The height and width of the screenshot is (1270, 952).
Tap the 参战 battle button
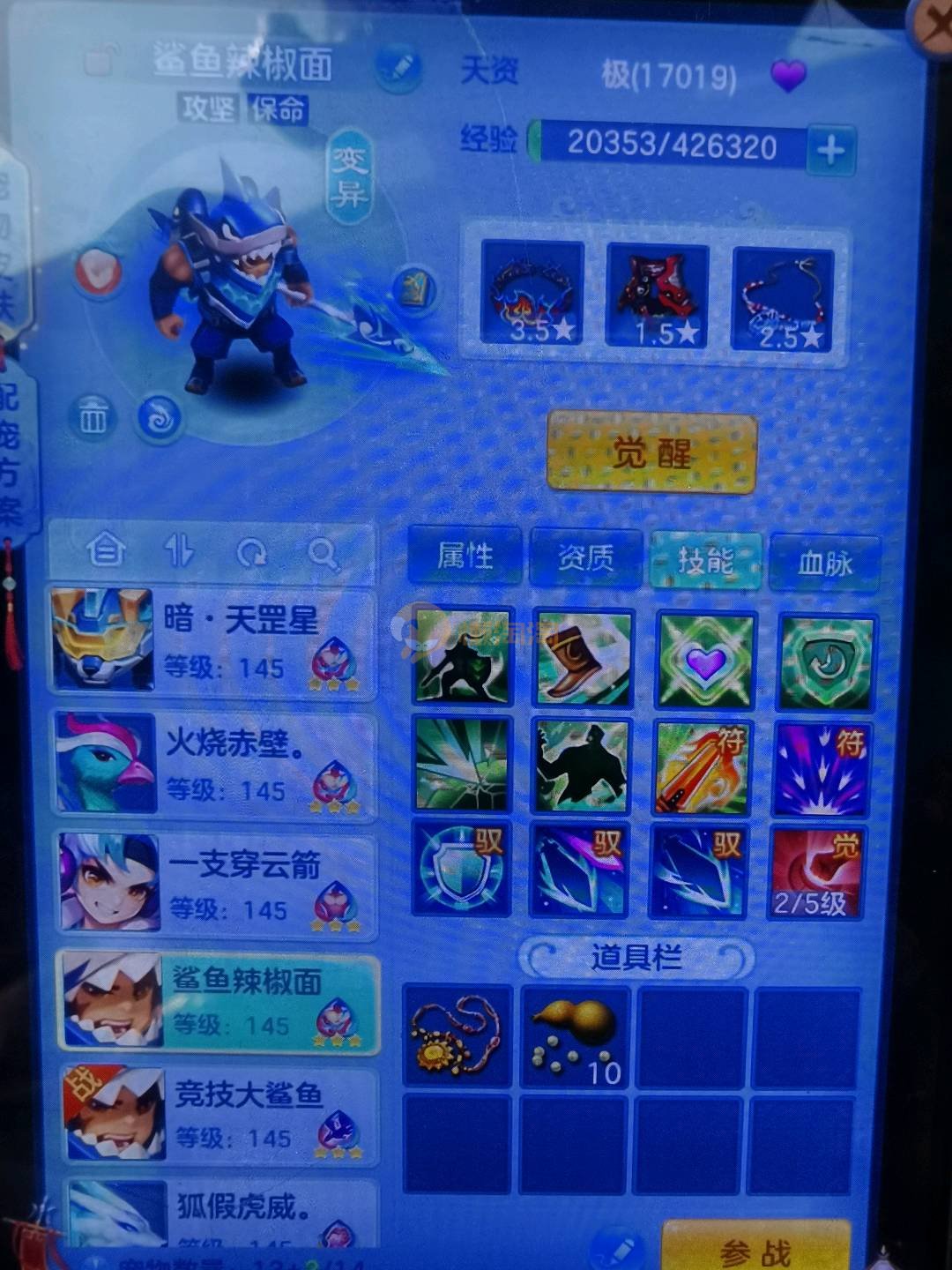click(755, 1249)
